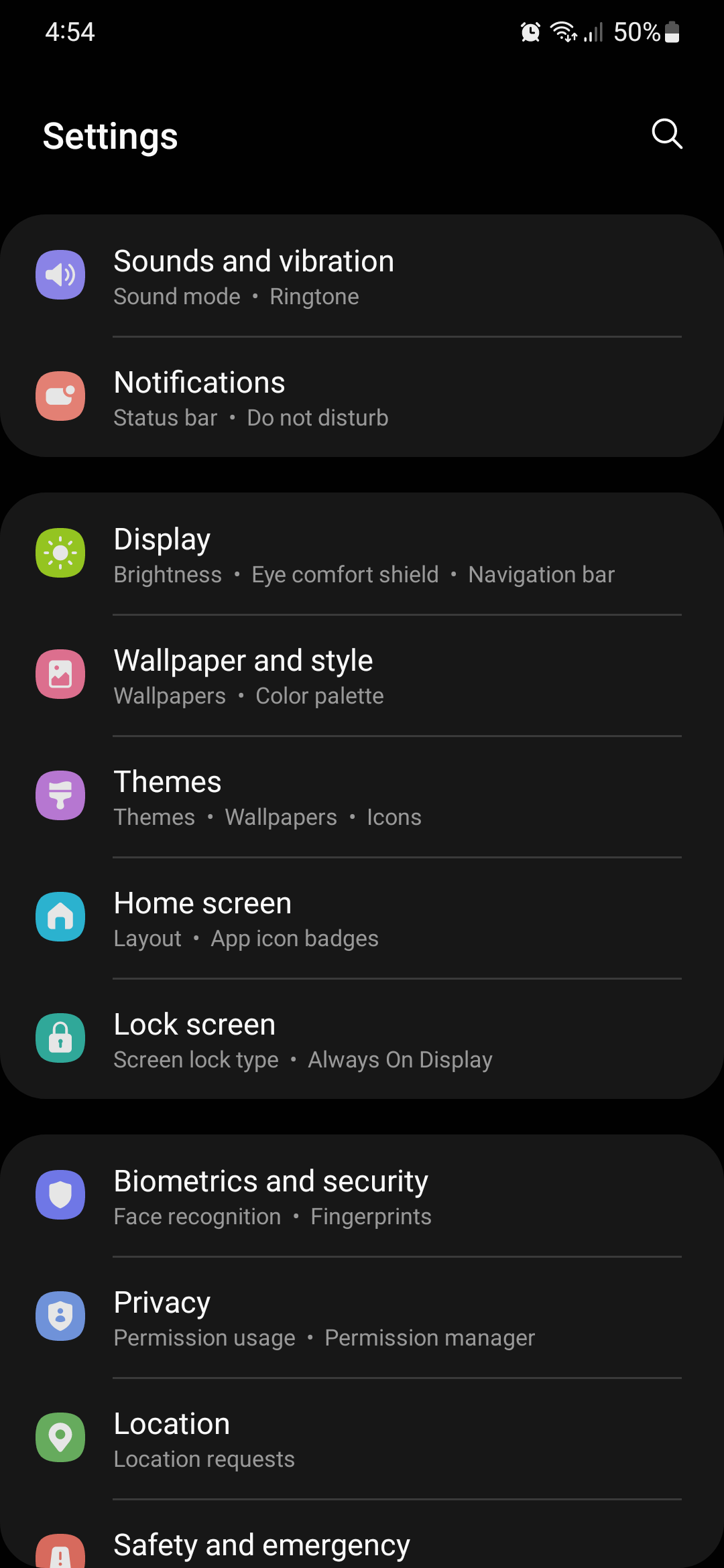Screen dimensions: 724x1568
Task: Go to Home screen settings
Action: point(362,918)
